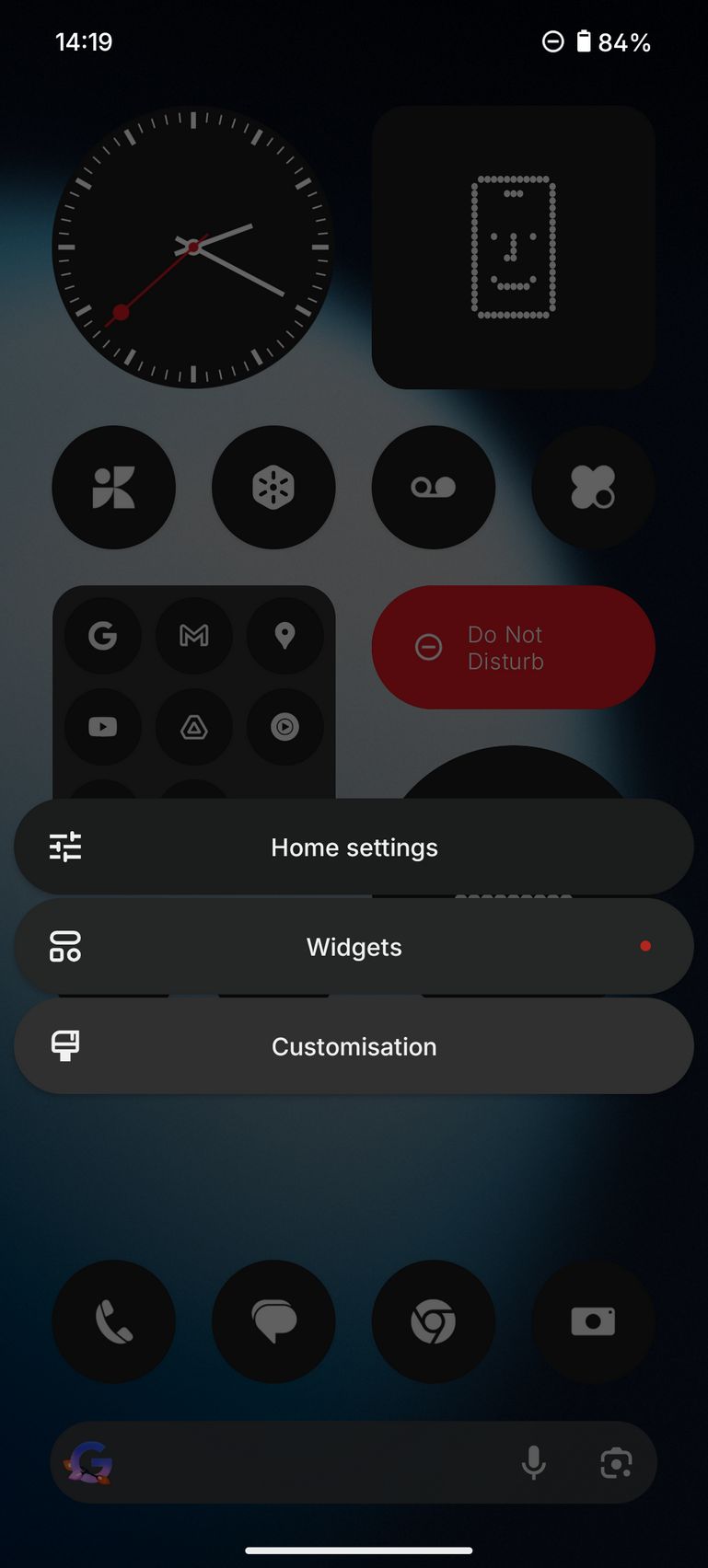Viewport: 708px width, 1568px height.
Task: Open Gmail from the Google folder
Action: point(193,635)
